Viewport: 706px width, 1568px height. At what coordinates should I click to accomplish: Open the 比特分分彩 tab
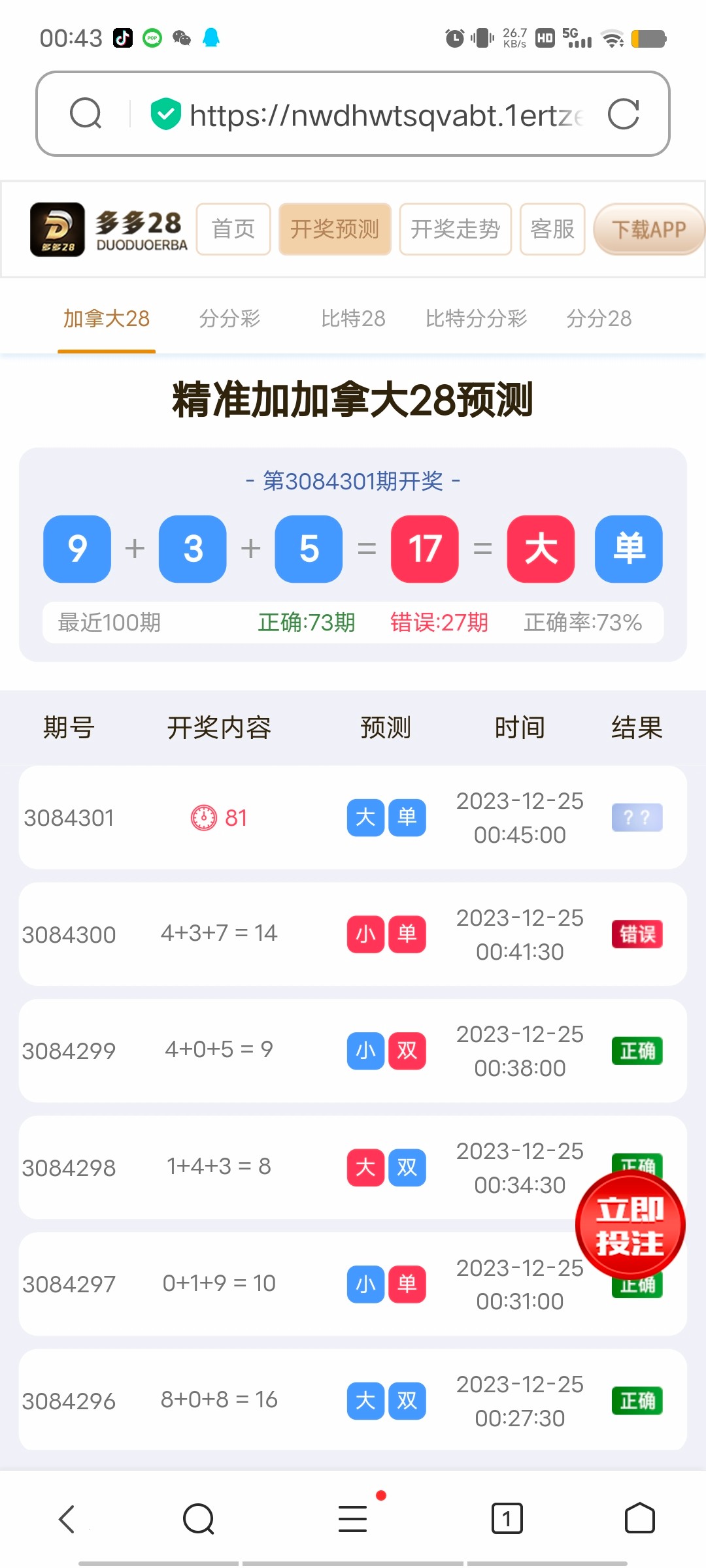pyautogui.click(x=476, y=319)
